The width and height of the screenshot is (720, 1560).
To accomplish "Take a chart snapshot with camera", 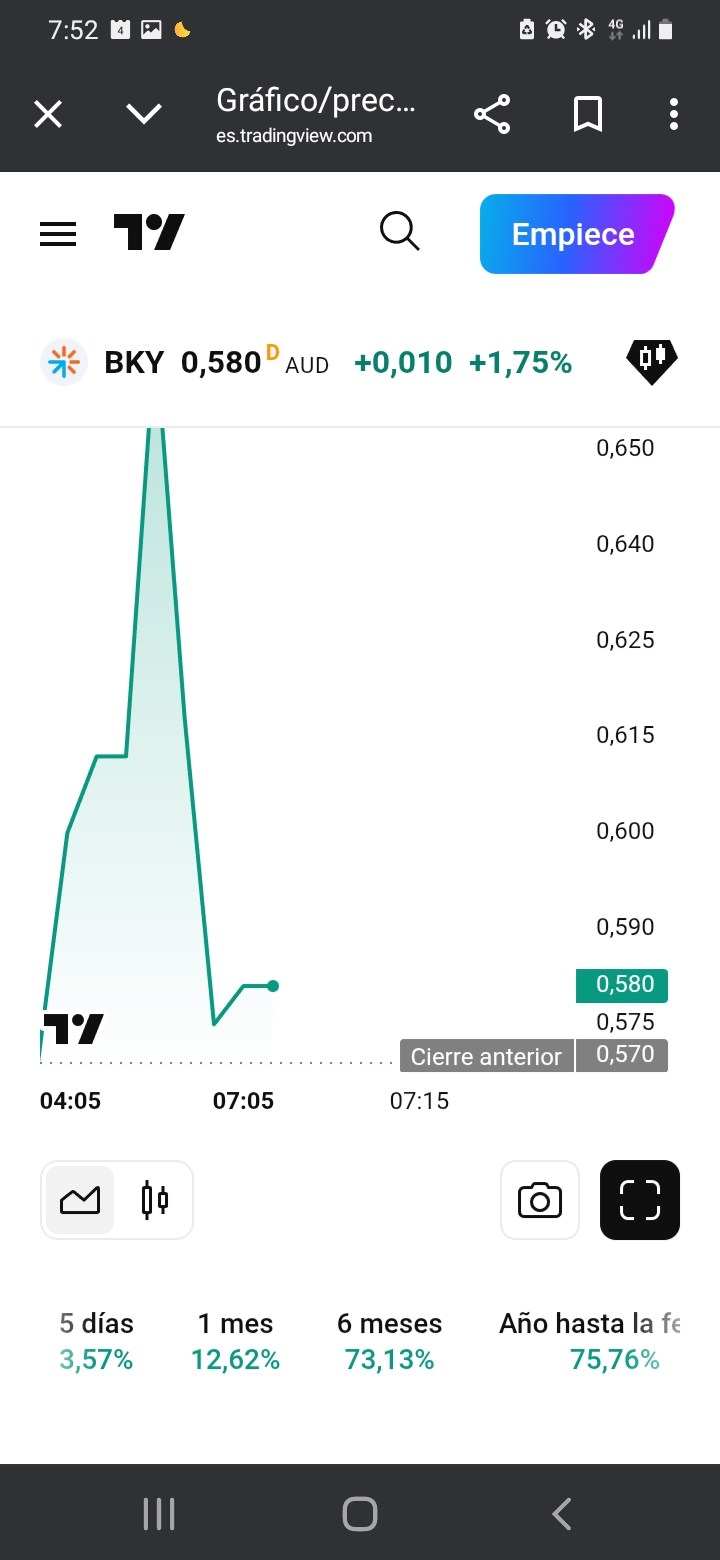I will (540, 1200).
